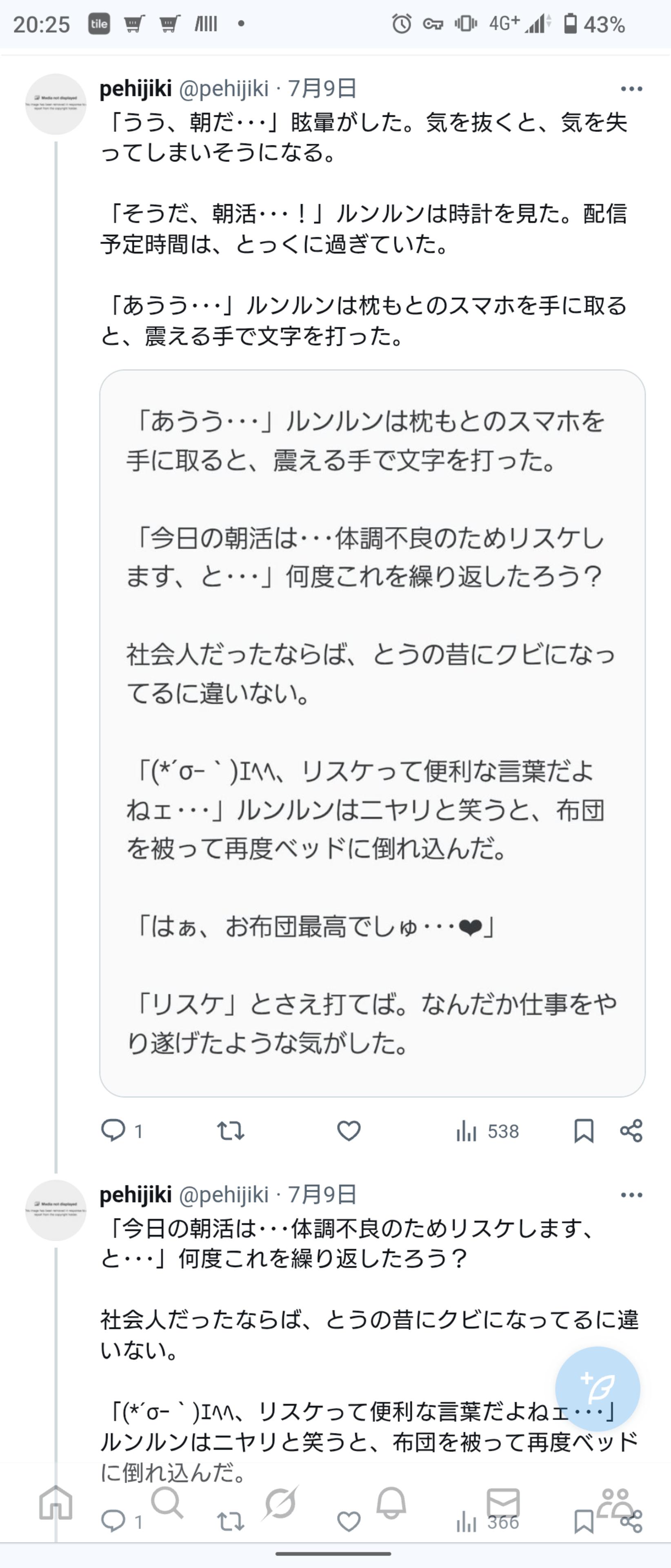This screenshot has width=671, height=1568.
Task: Repost the first pehijiki post
Action: [x=231, y=1131]
